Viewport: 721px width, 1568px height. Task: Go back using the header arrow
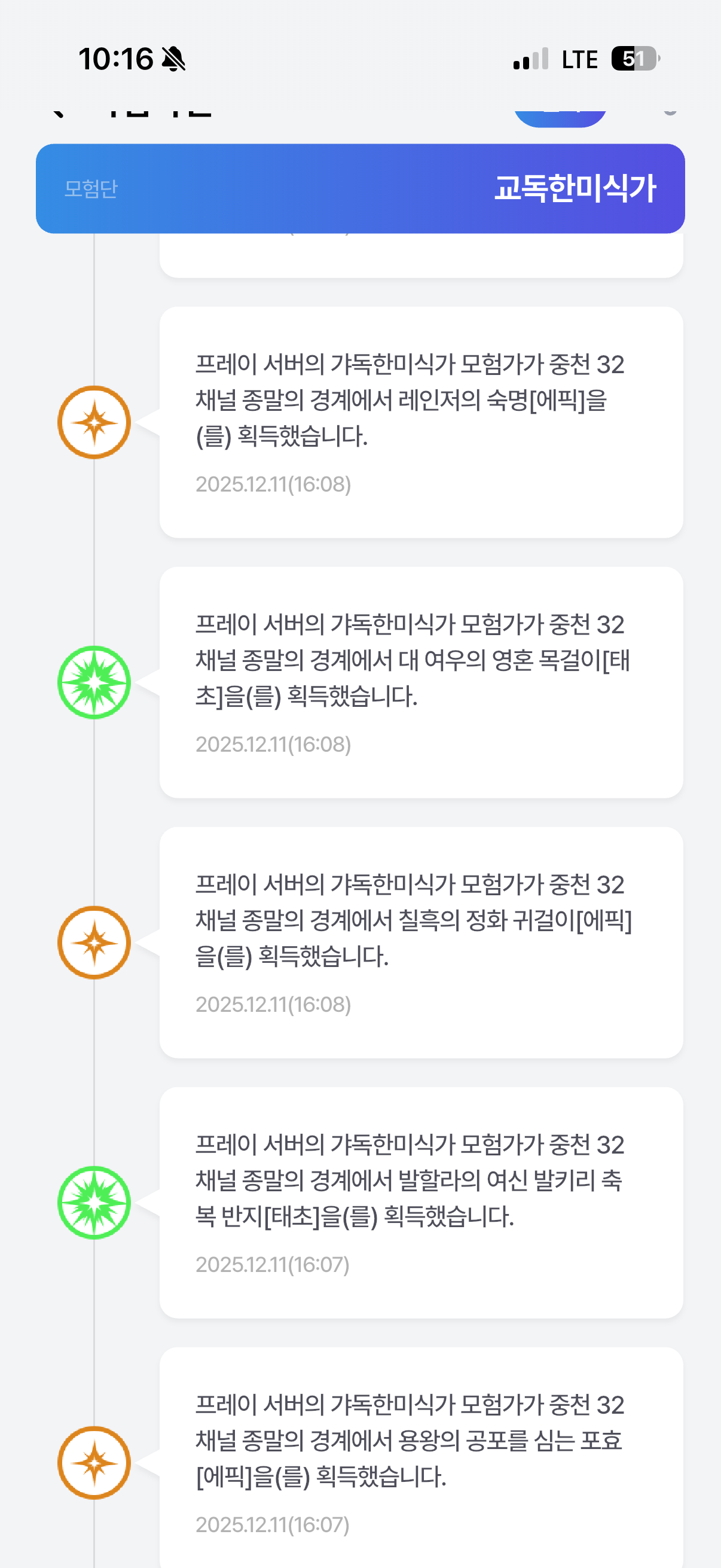59,111
